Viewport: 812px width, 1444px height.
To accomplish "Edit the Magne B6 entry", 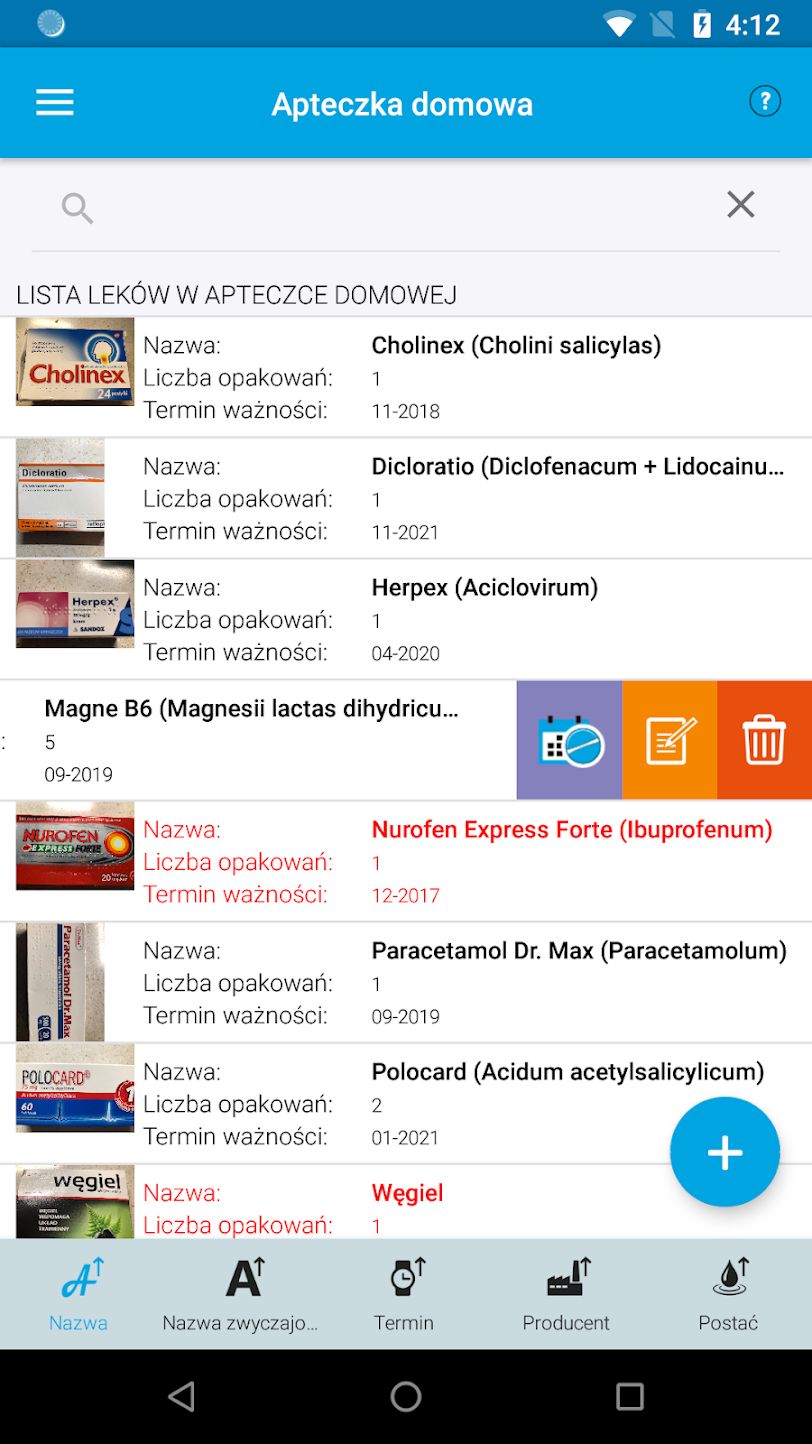I will [x=670, y=741].
